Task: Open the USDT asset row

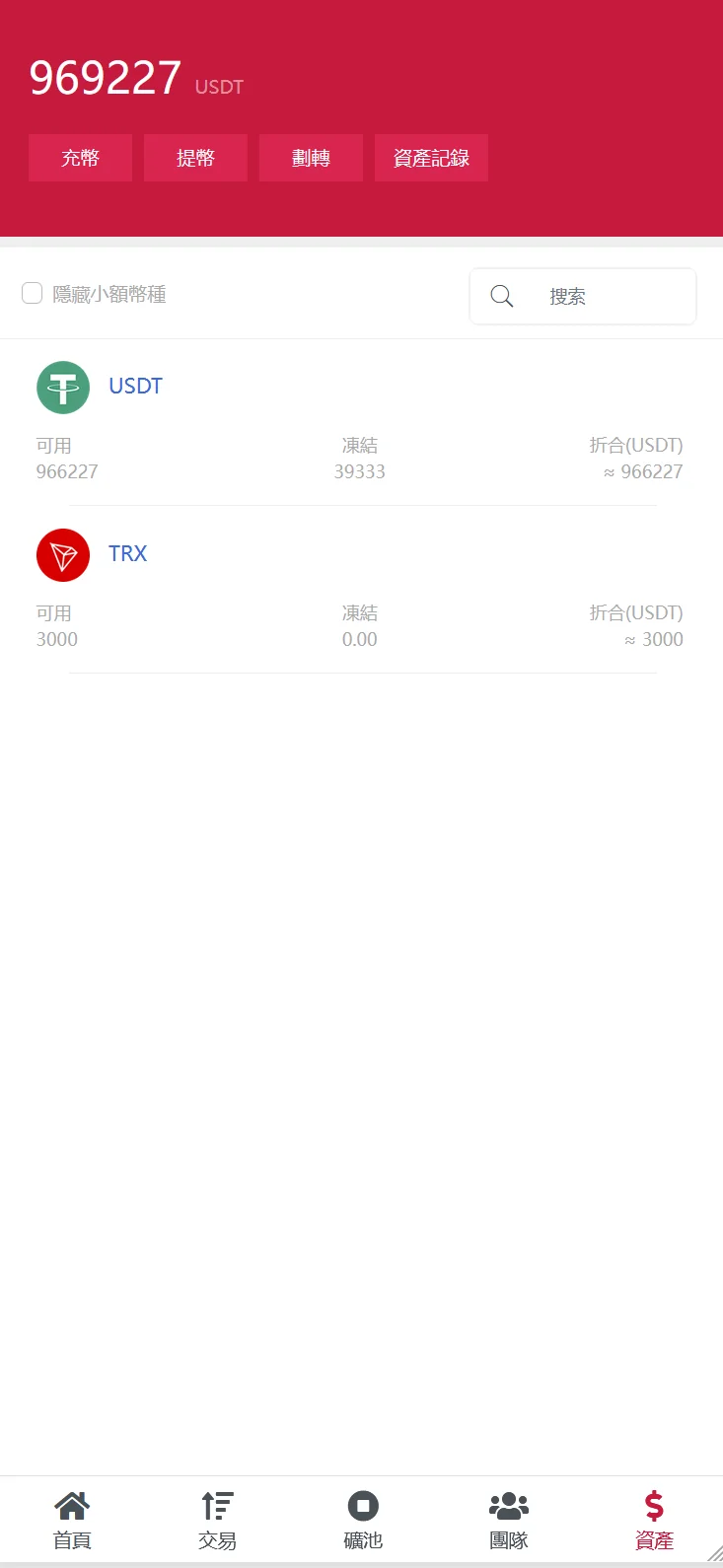Action: coord(135,387)
